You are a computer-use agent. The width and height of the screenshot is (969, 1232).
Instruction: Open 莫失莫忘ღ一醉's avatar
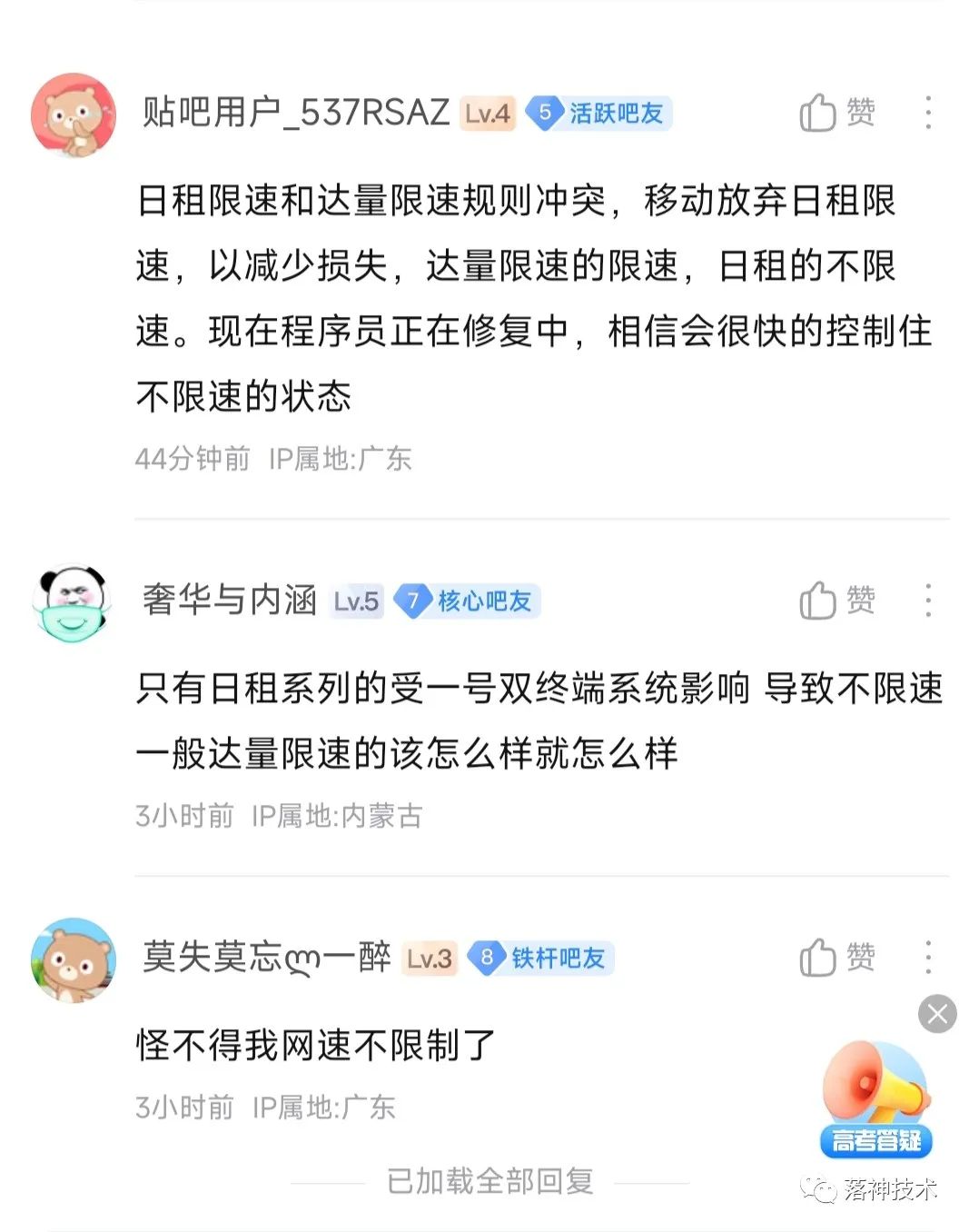click(x=74, y=959)
